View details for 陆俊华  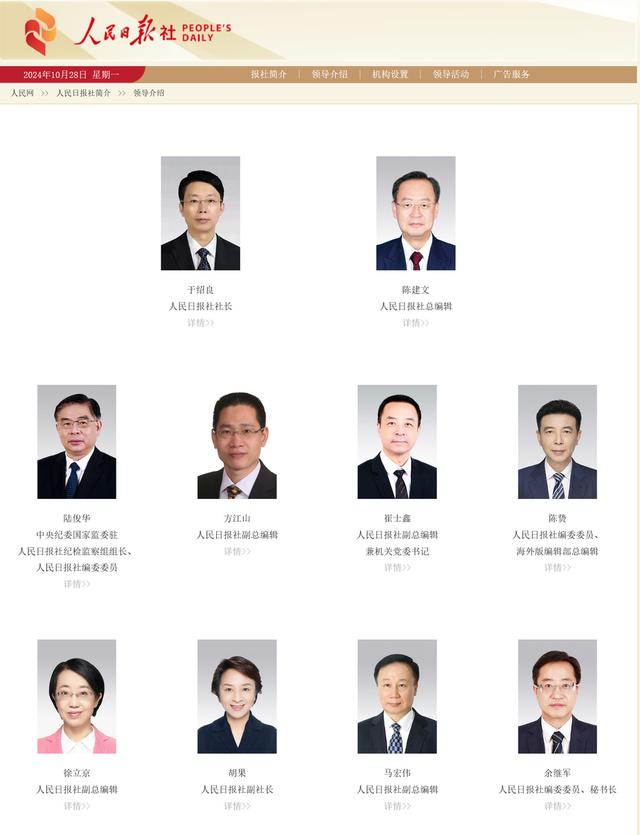(x=77, y=584)
